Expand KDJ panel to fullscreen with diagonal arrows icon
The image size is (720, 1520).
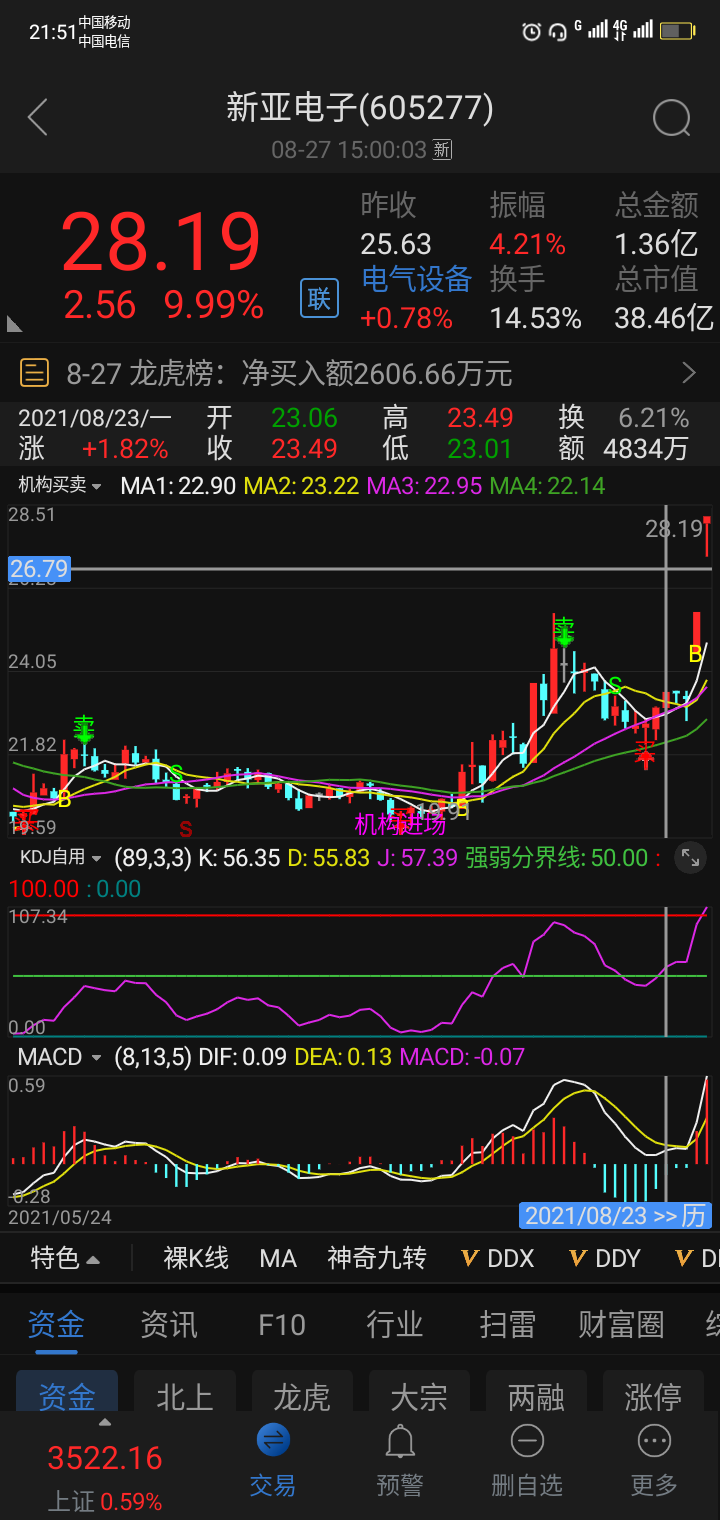pyautogui.click(x=691, y=858)
